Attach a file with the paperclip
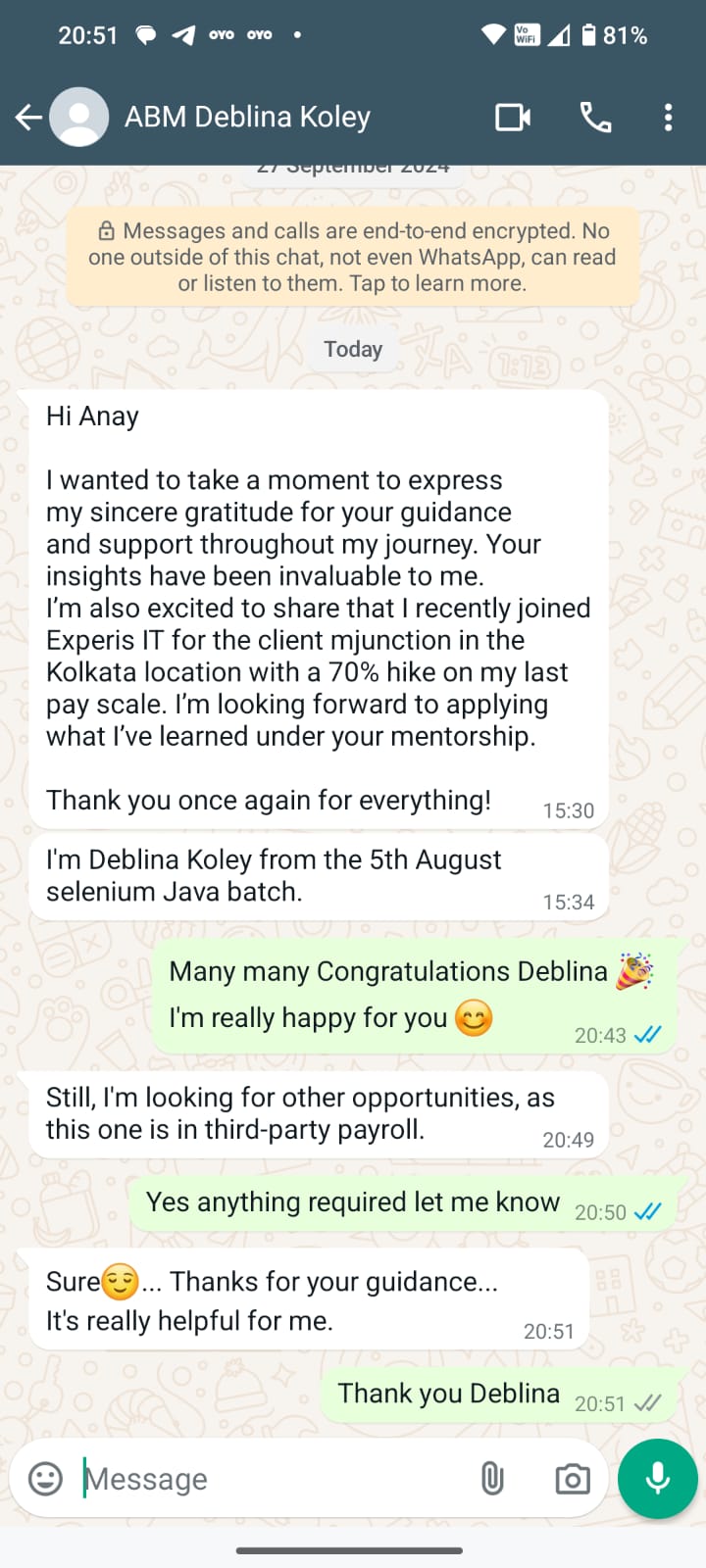Screen dimensions: 706x1568 click(x=492, y=1478)
